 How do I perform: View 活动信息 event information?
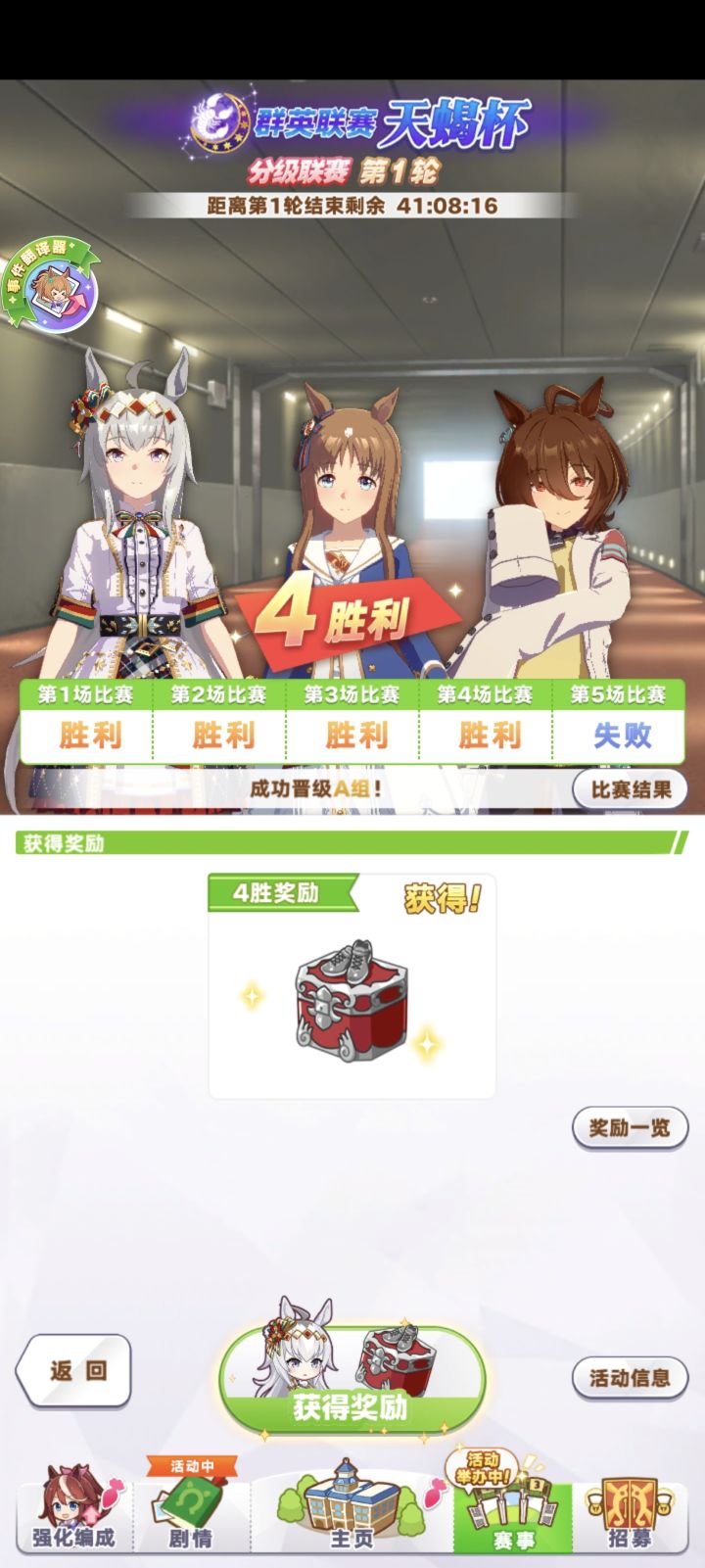(629, 1375)
